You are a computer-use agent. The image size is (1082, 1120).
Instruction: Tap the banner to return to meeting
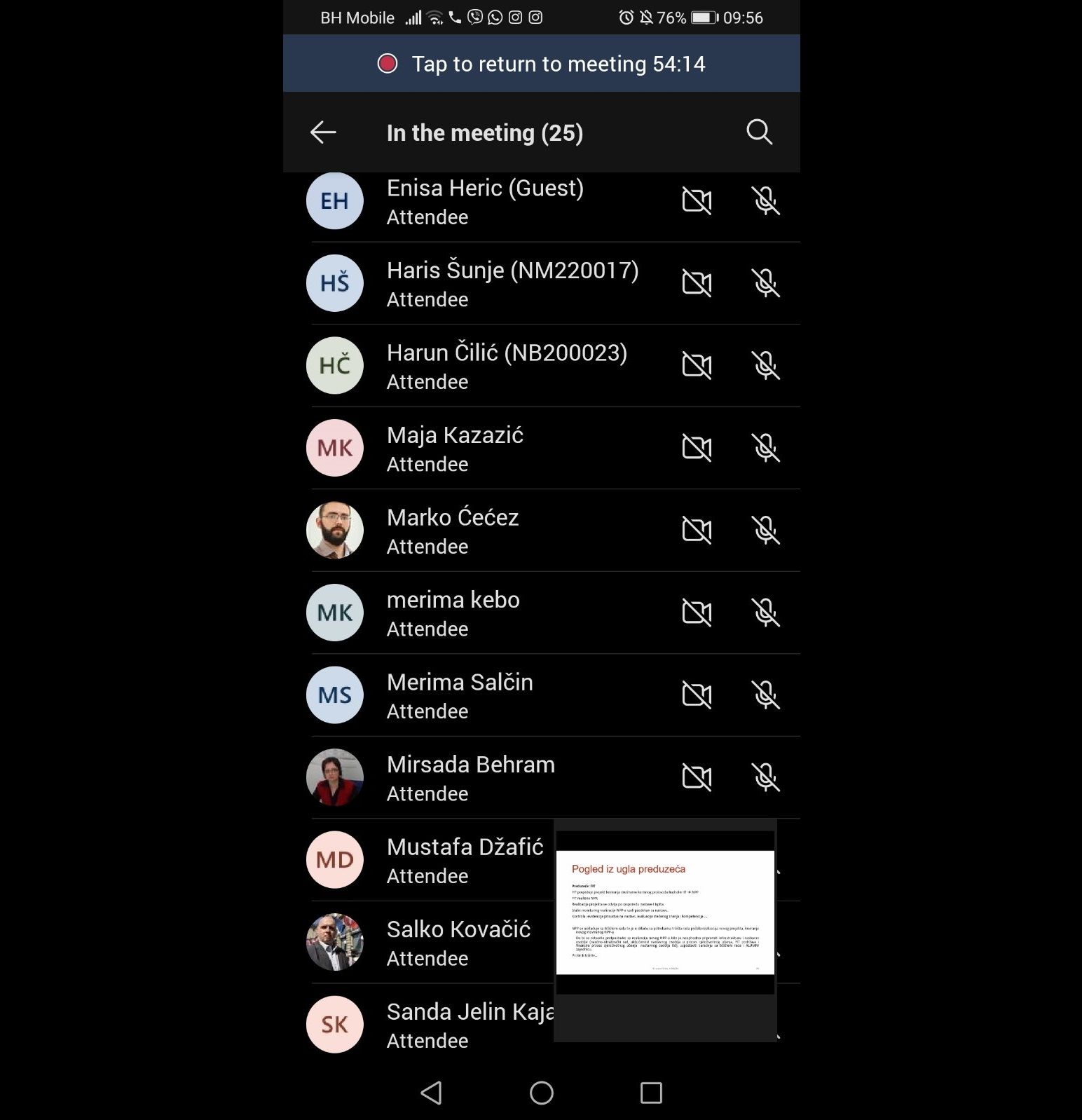click(541, 64)
